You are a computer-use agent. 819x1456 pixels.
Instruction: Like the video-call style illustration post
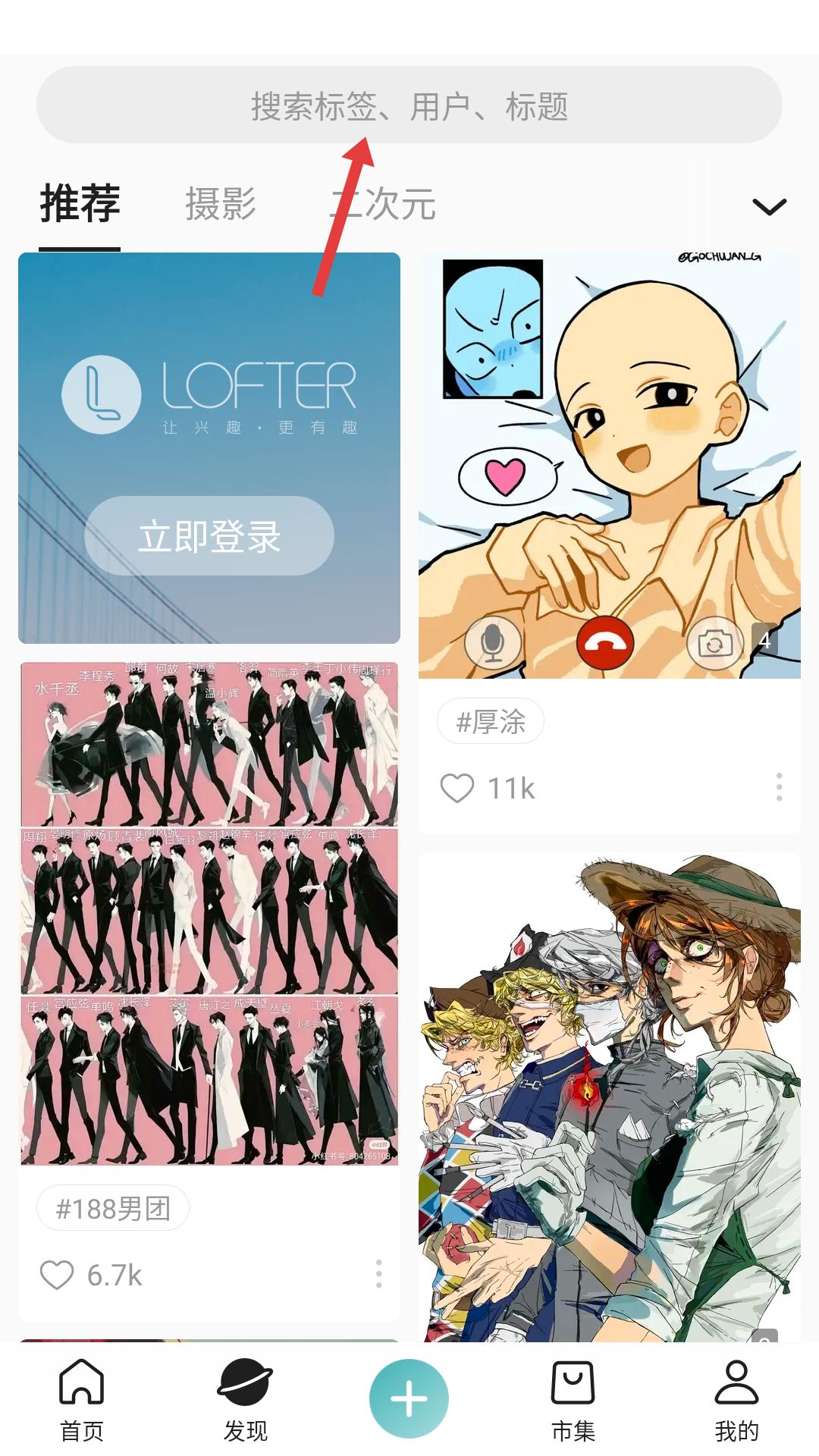tap(456, 788)
